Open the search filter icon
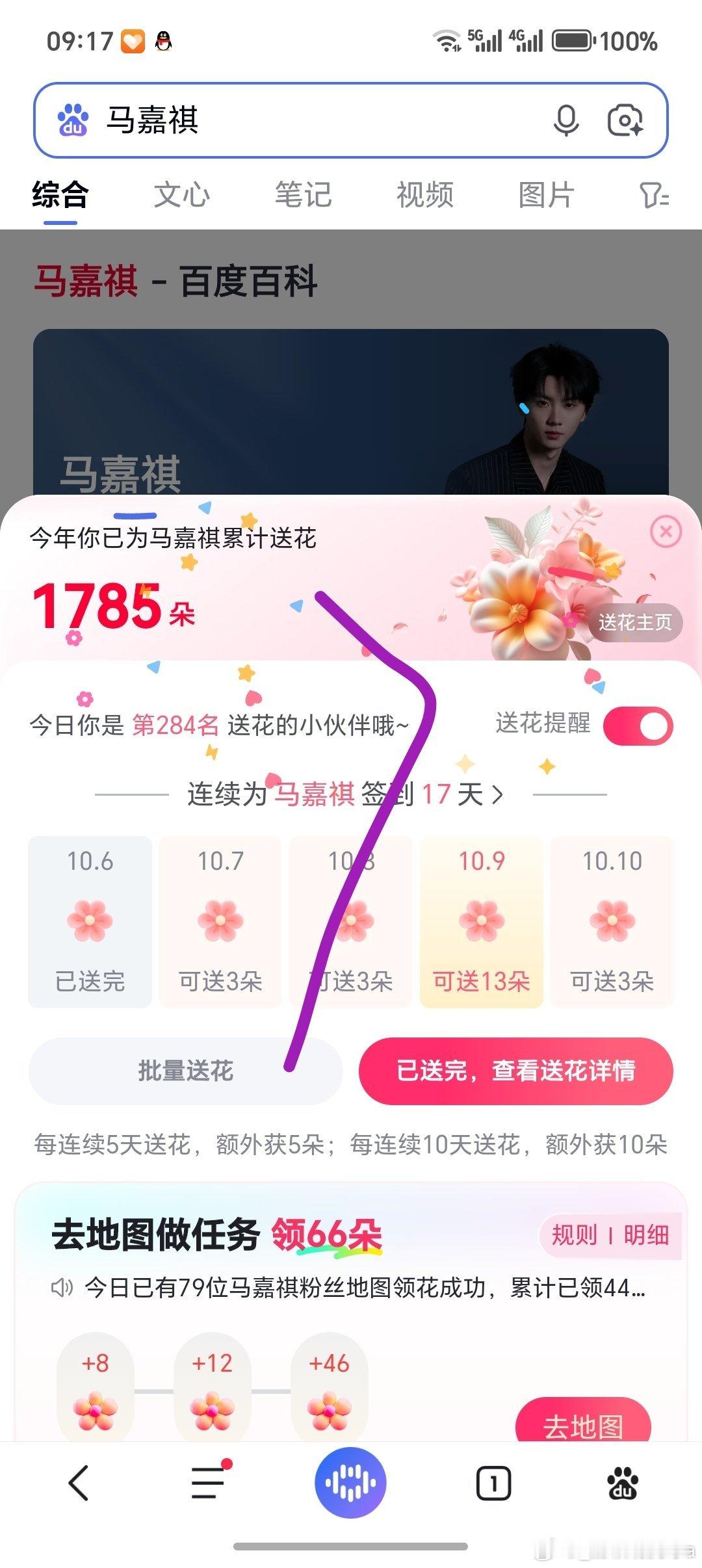The width and height of the screenshot is (702, 1568). (x=654, y=195)
